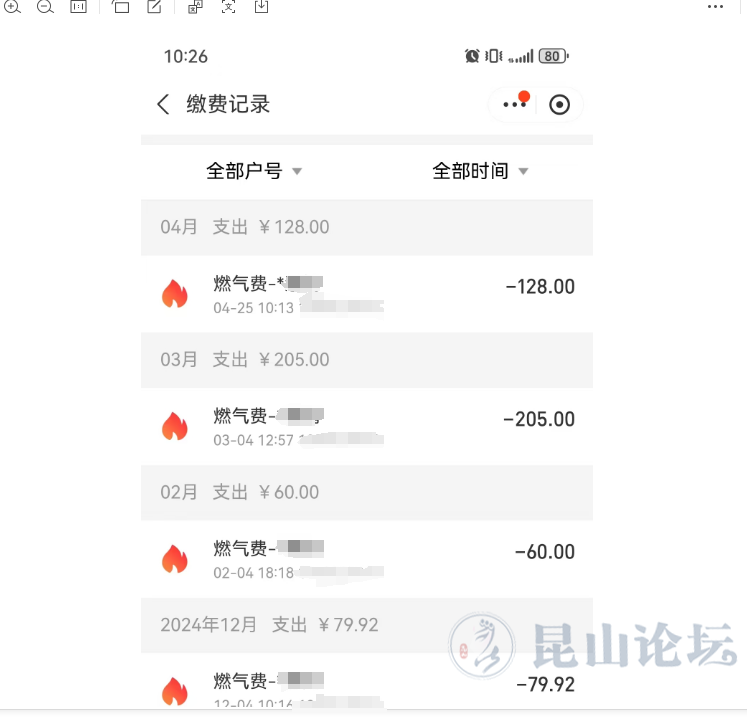747x720 pixels.
Task: Open the 燃气费 payment of -60.00
Action: tap(366, 558)
